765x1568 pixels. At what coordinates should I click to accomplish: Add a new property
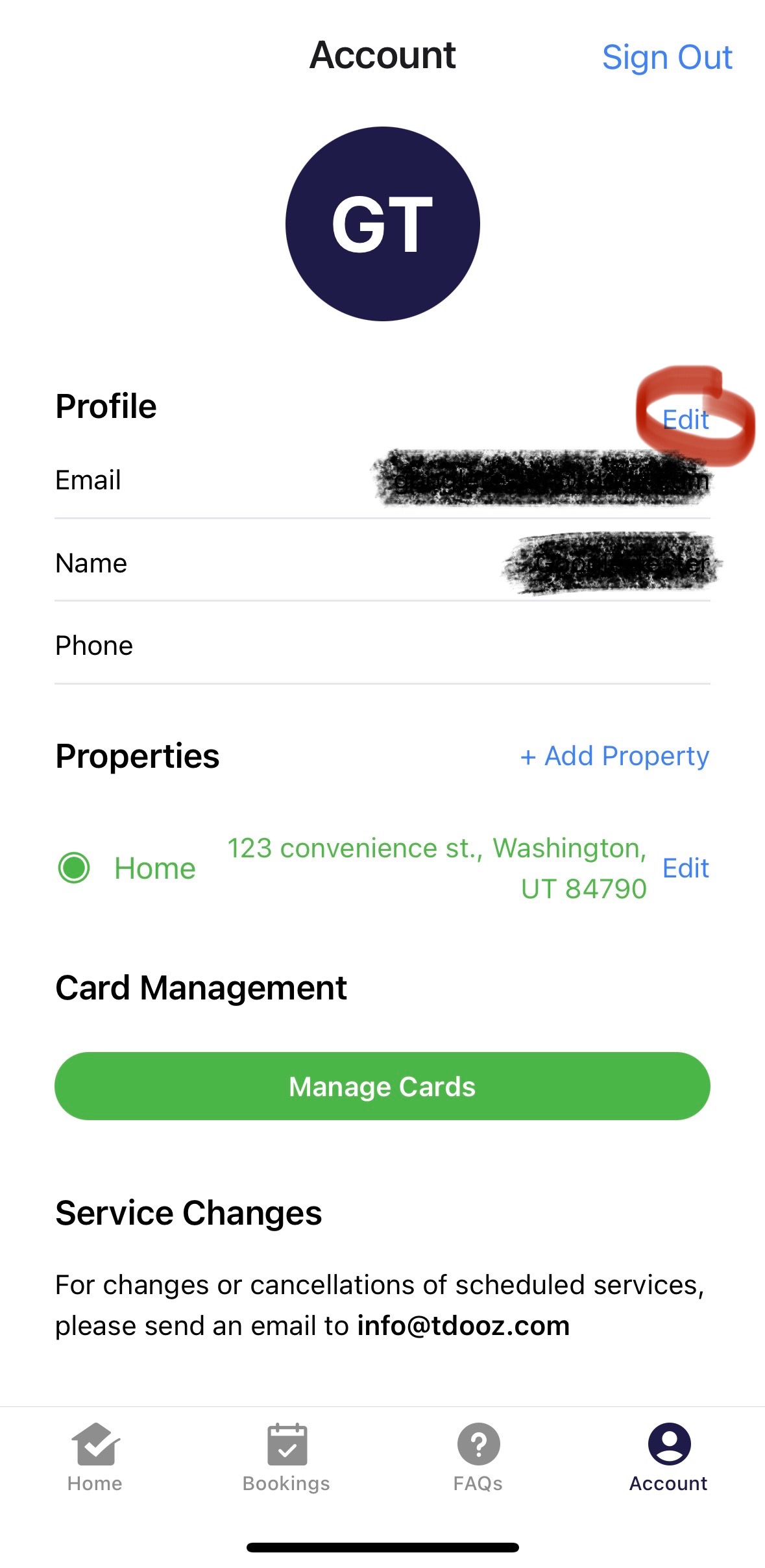614,756
